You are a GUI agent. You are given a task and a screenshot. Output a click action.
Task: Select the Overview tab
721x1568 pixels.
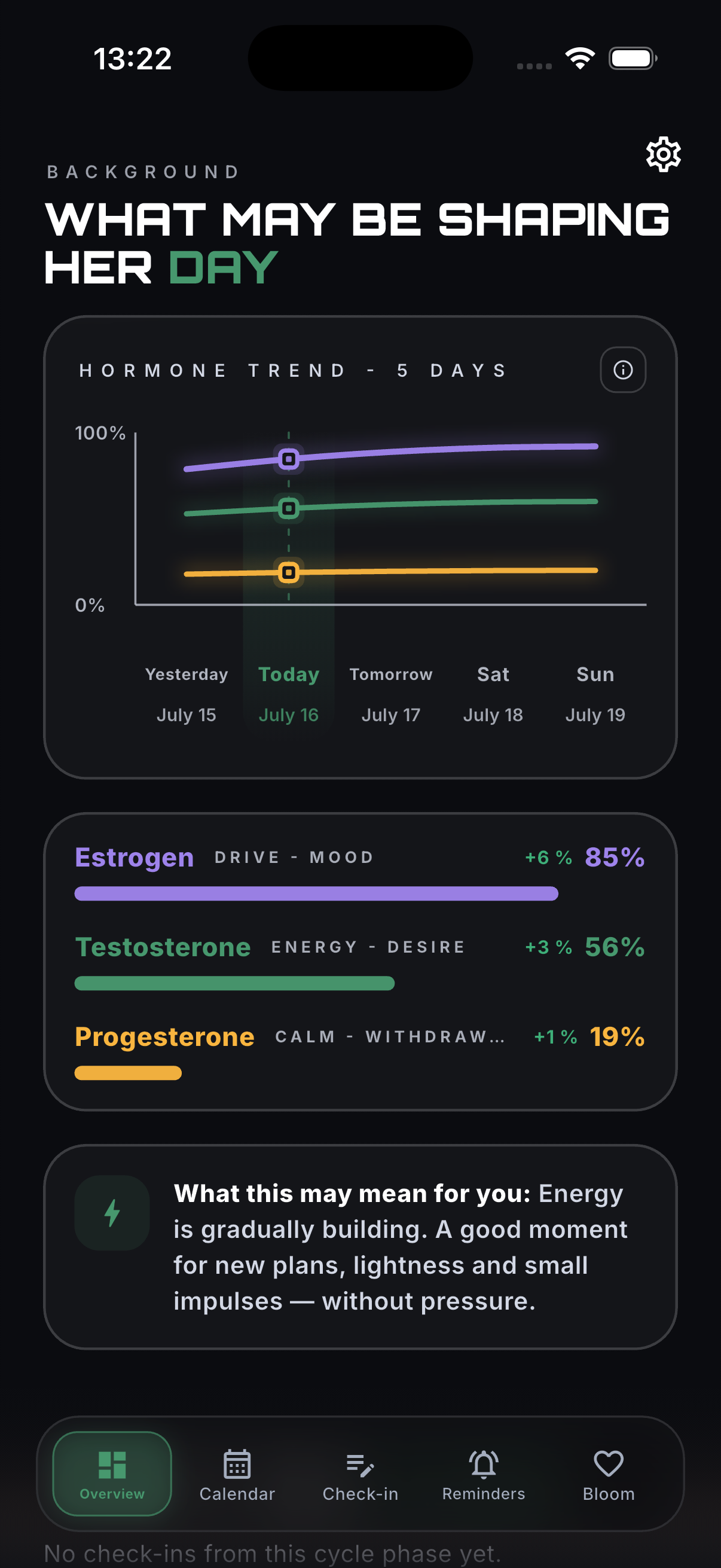[x=112, y=1473]
